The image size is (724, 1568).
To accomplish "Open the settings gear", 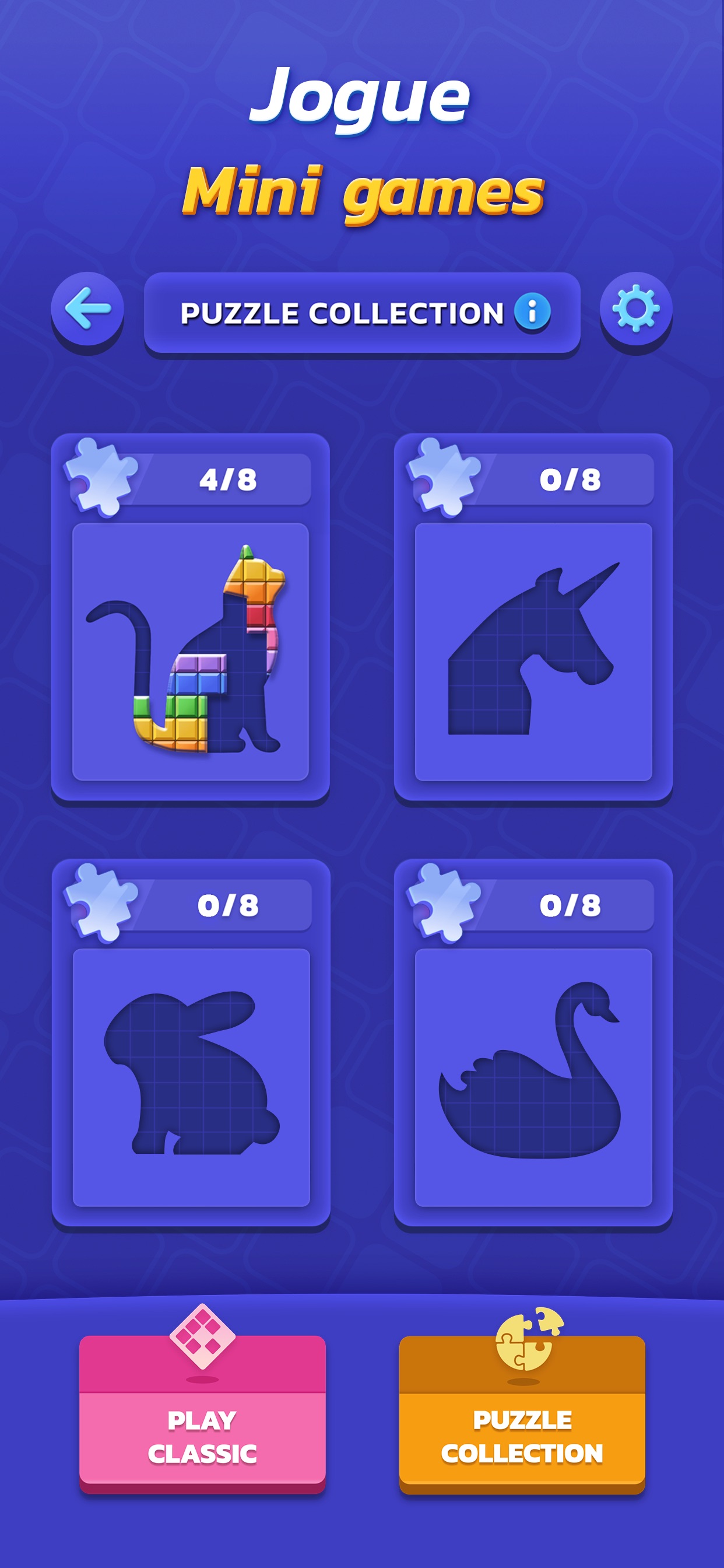I will [636, 310].
